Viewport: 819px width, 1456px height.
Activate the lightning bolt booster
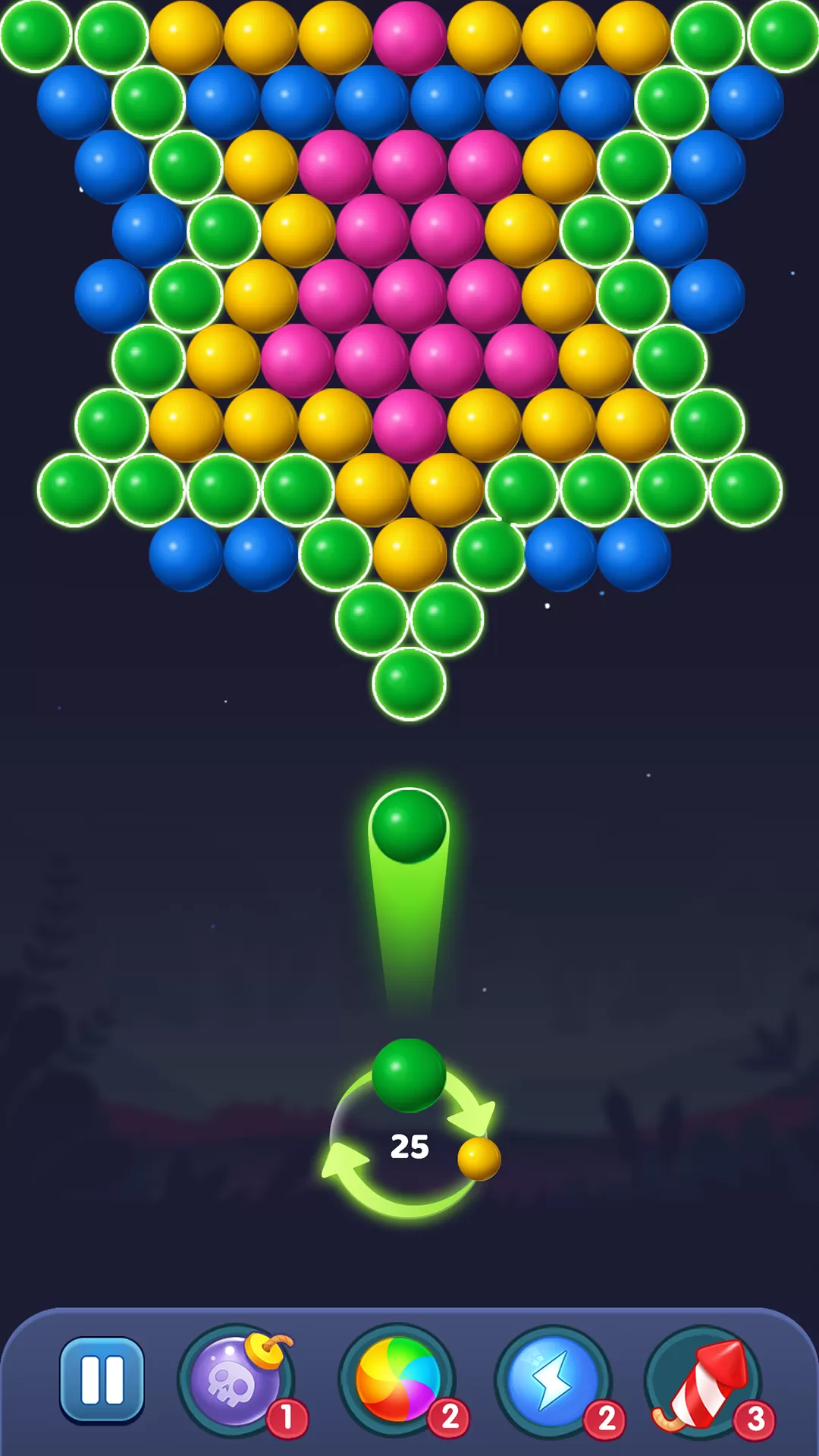553,1381
